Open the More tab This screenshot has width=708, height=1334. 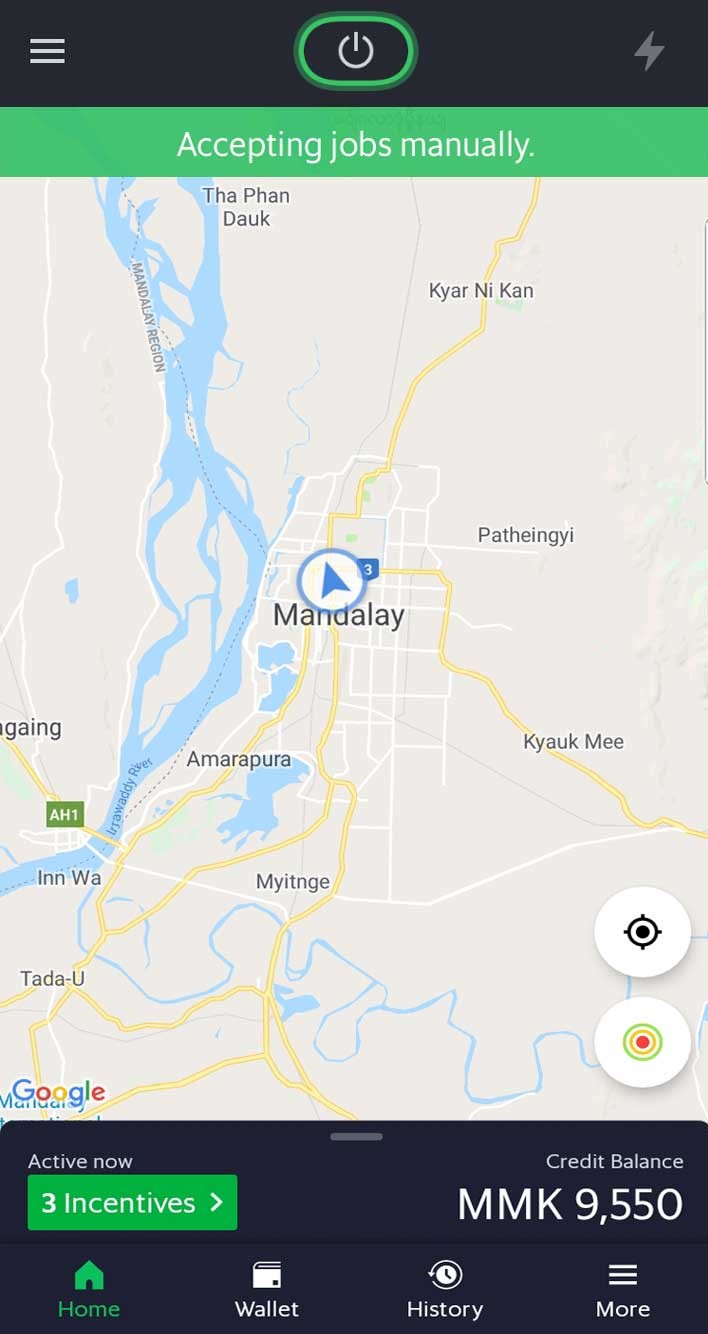(622, 1290)
